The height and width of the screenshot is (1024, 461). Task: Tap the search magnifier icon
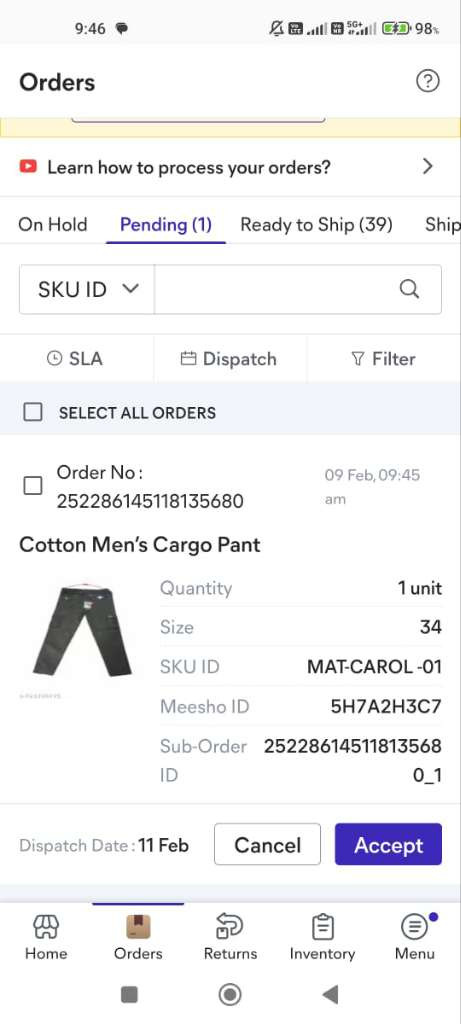(x=409, y=289)
